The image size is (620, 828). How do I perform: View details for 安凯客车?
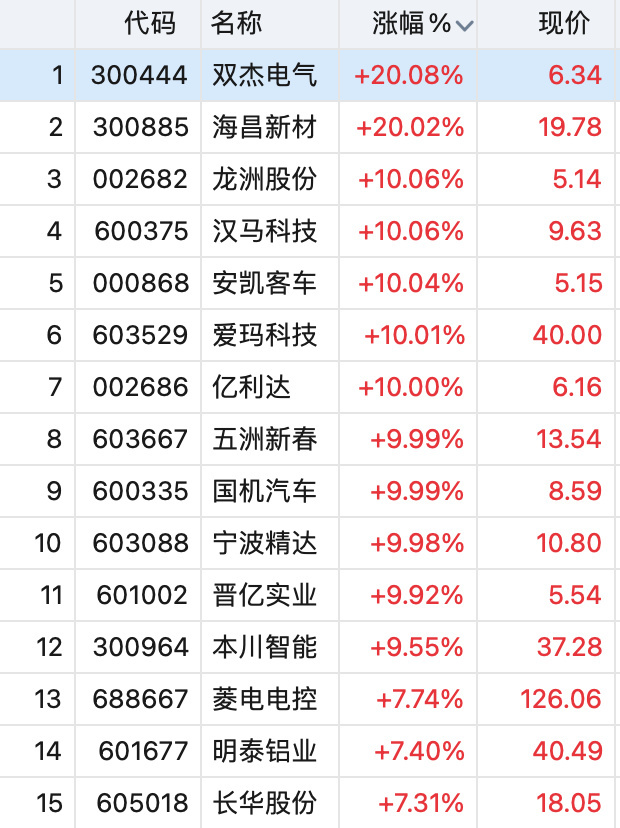pos(265,283)
